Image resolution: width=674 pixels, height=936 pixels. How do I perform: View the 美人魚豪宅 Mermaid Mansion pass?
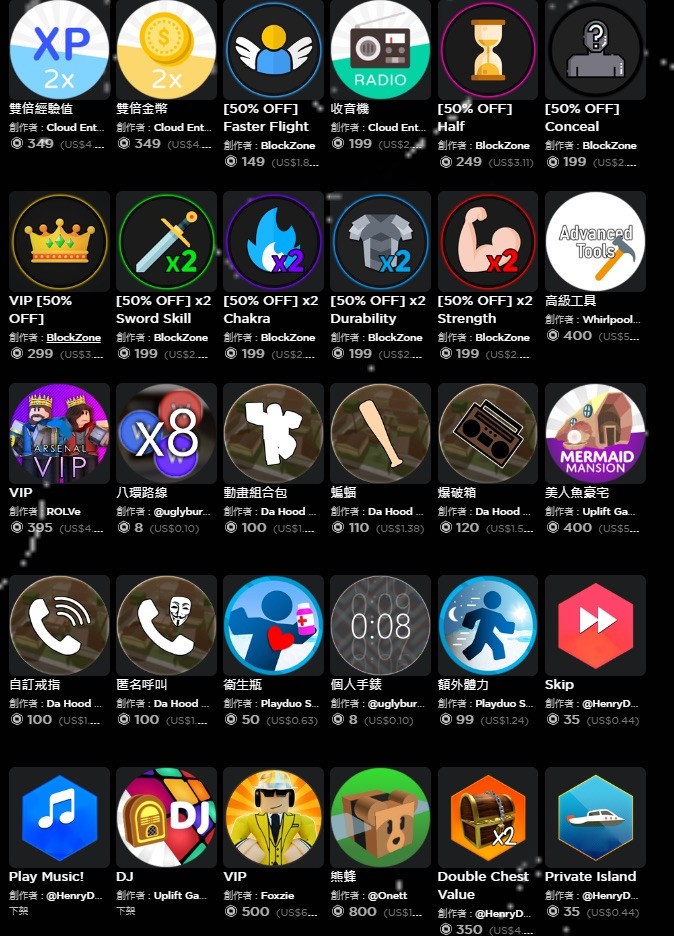[595, 433]
